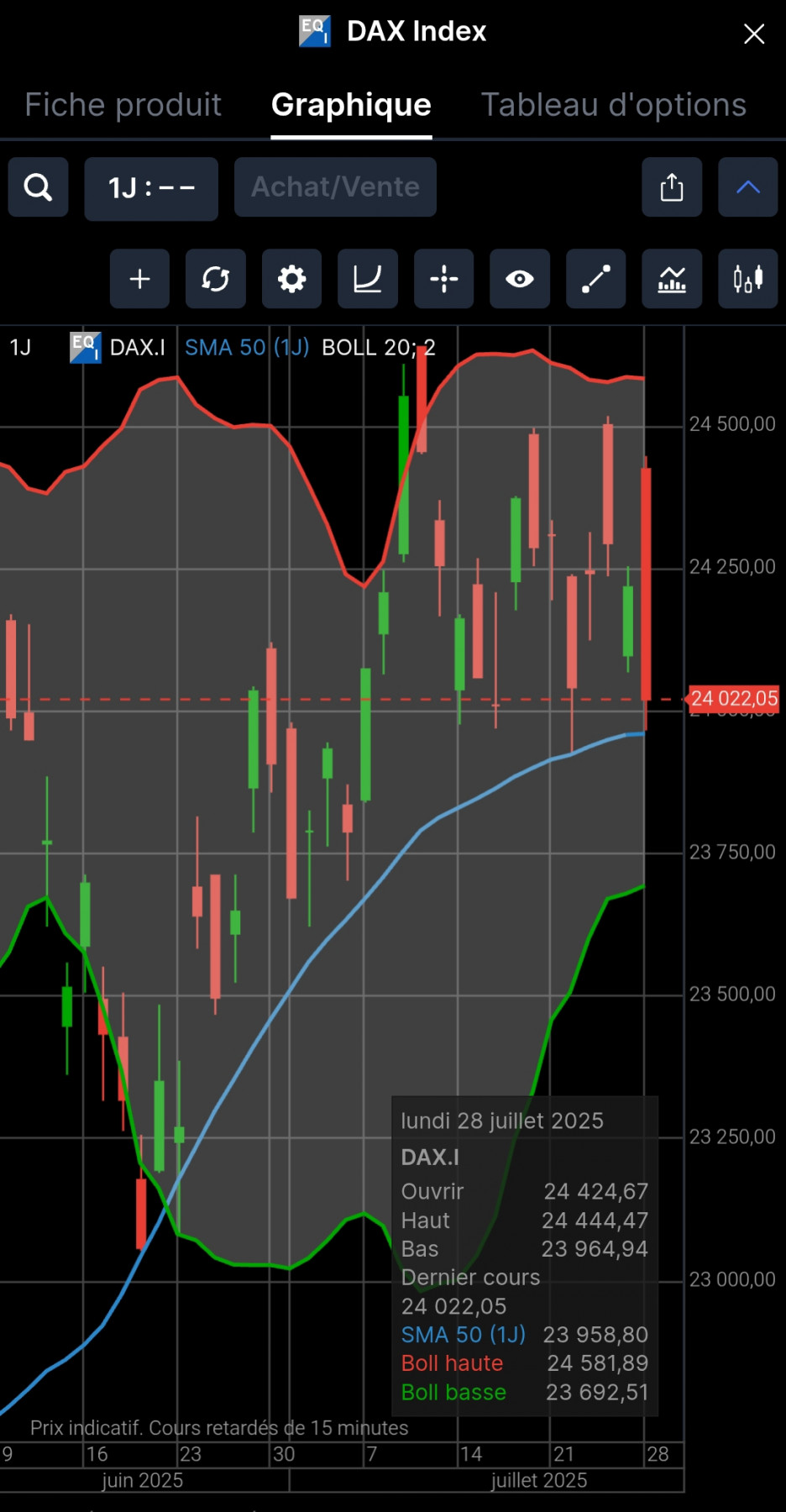Open the 1J timeframe selector

pos(151,187)
